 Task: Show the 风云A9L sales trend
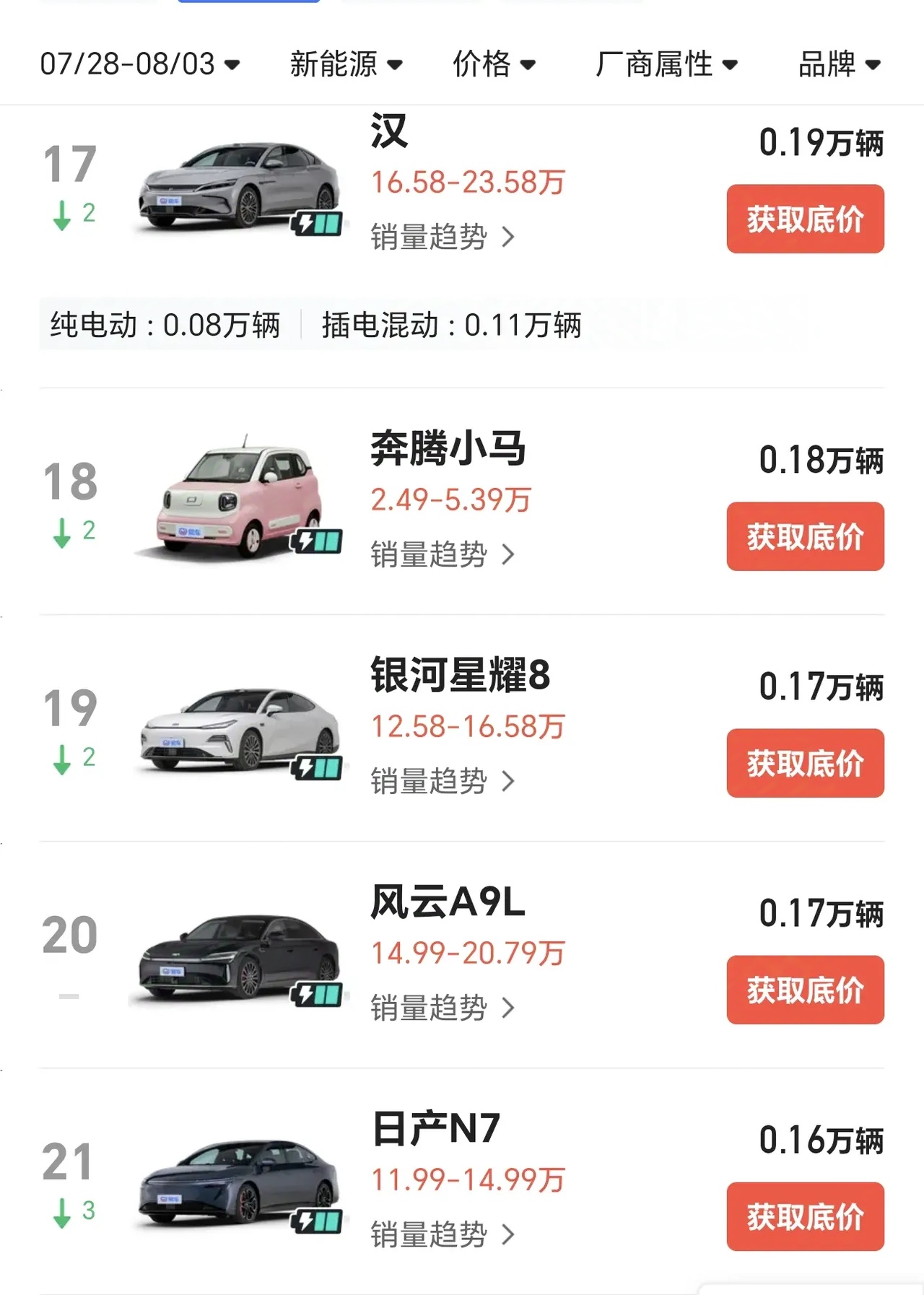tap(443, 1008)
